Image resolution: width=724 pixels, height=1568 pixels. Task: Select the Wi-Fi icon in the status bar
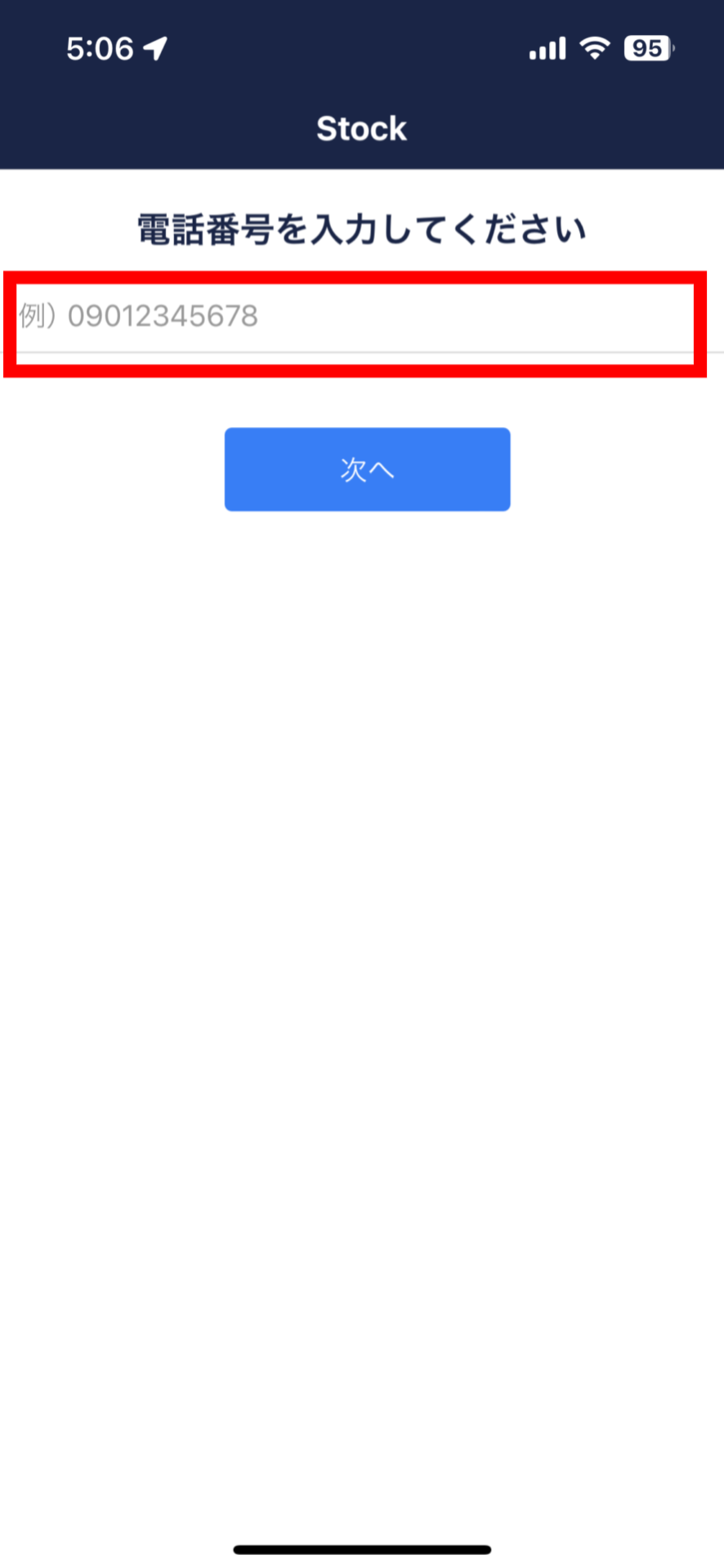(x=594, y=47)
